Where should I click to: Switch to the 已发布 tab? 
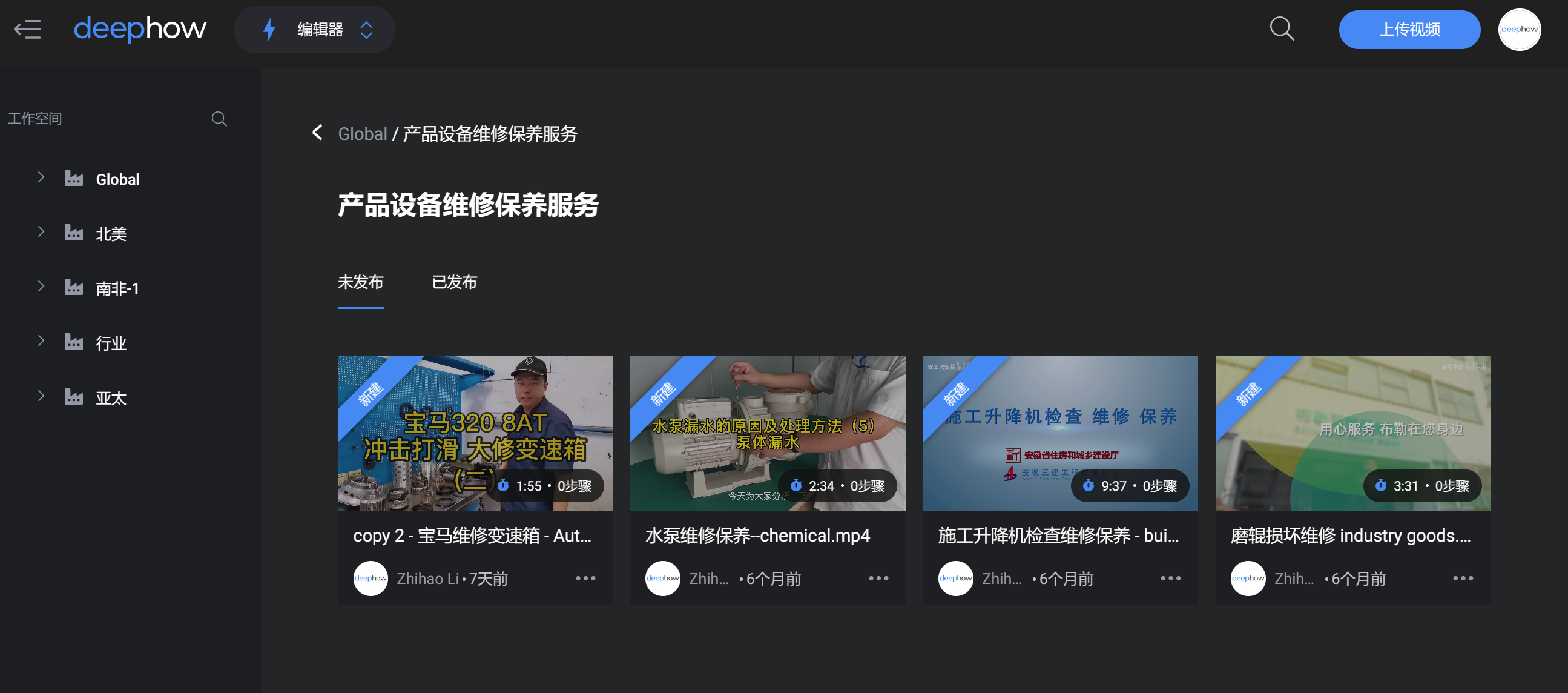tap(454, 282)
